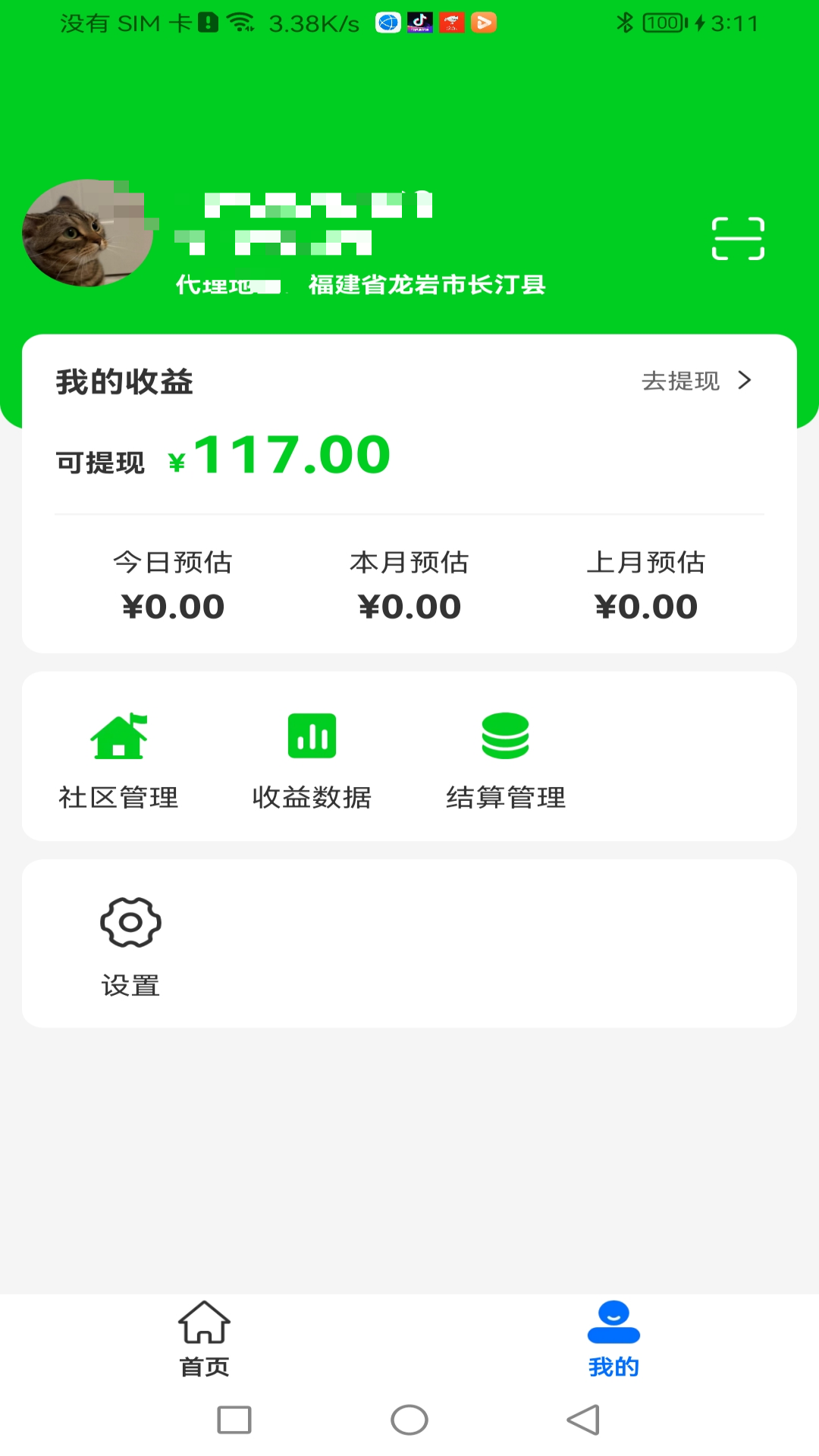The image size is (819, 1456).
Task: Open the 收益数据 chart icon
Action: pos(312,734)
